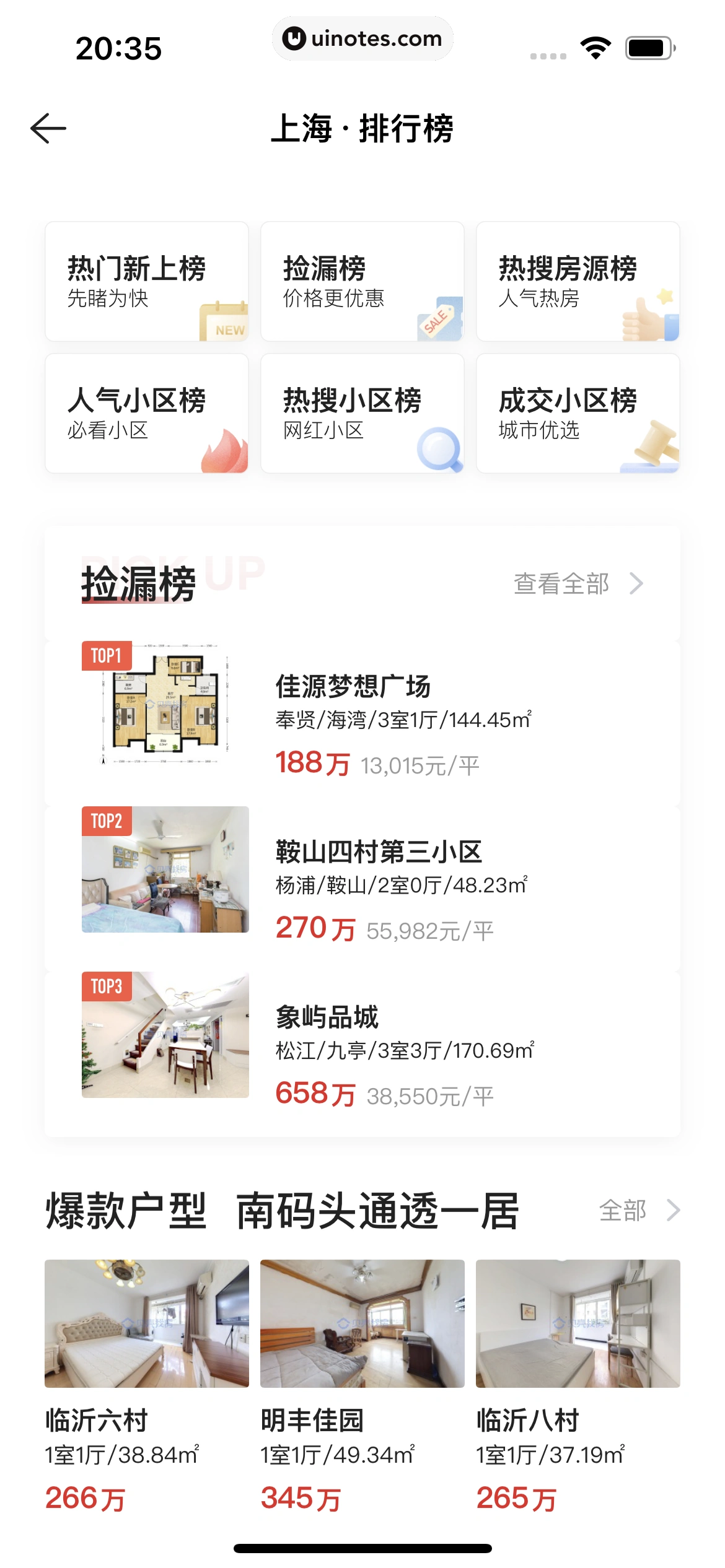Tap 查看全部 for the 捡漏榜 list
The width and height of the screenshot is (725, 1568).
[578, 583]
